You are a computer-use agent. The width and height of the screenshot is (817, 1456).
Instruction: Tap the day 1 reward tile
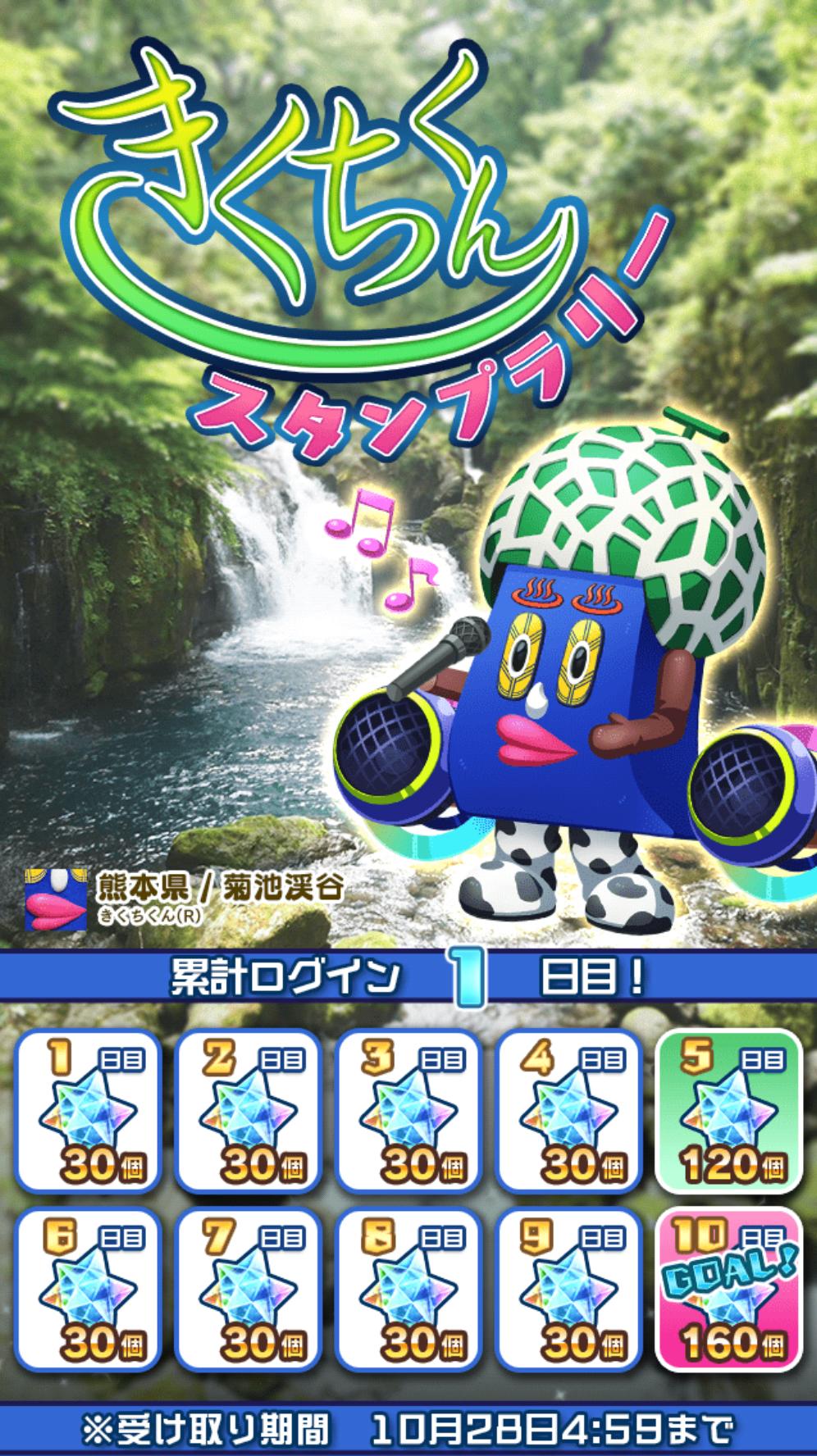[89, 1112]
